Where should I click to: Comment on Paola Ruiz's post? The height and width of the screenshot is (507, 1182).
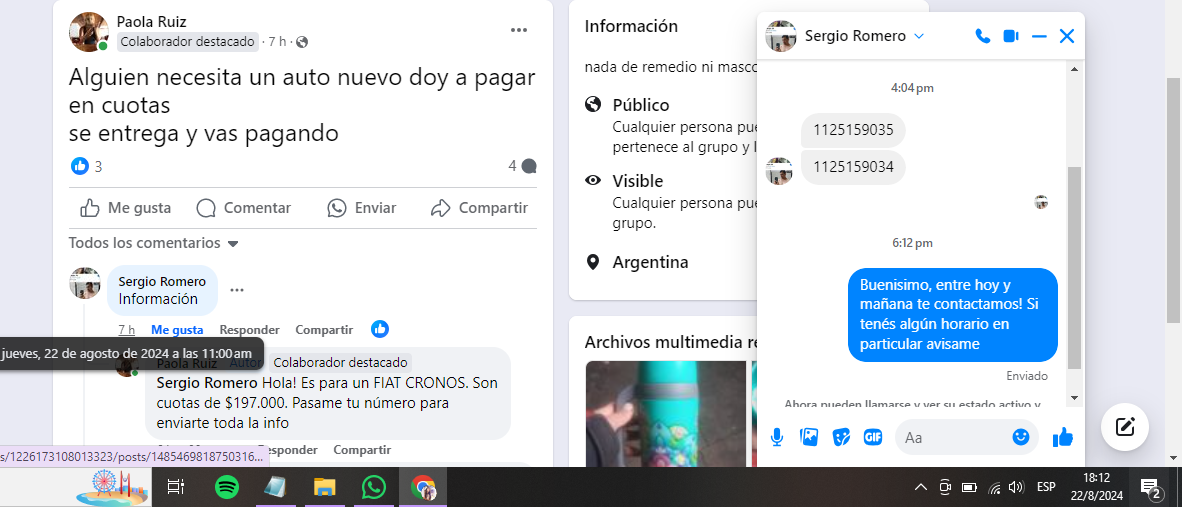tap(244, 208)
